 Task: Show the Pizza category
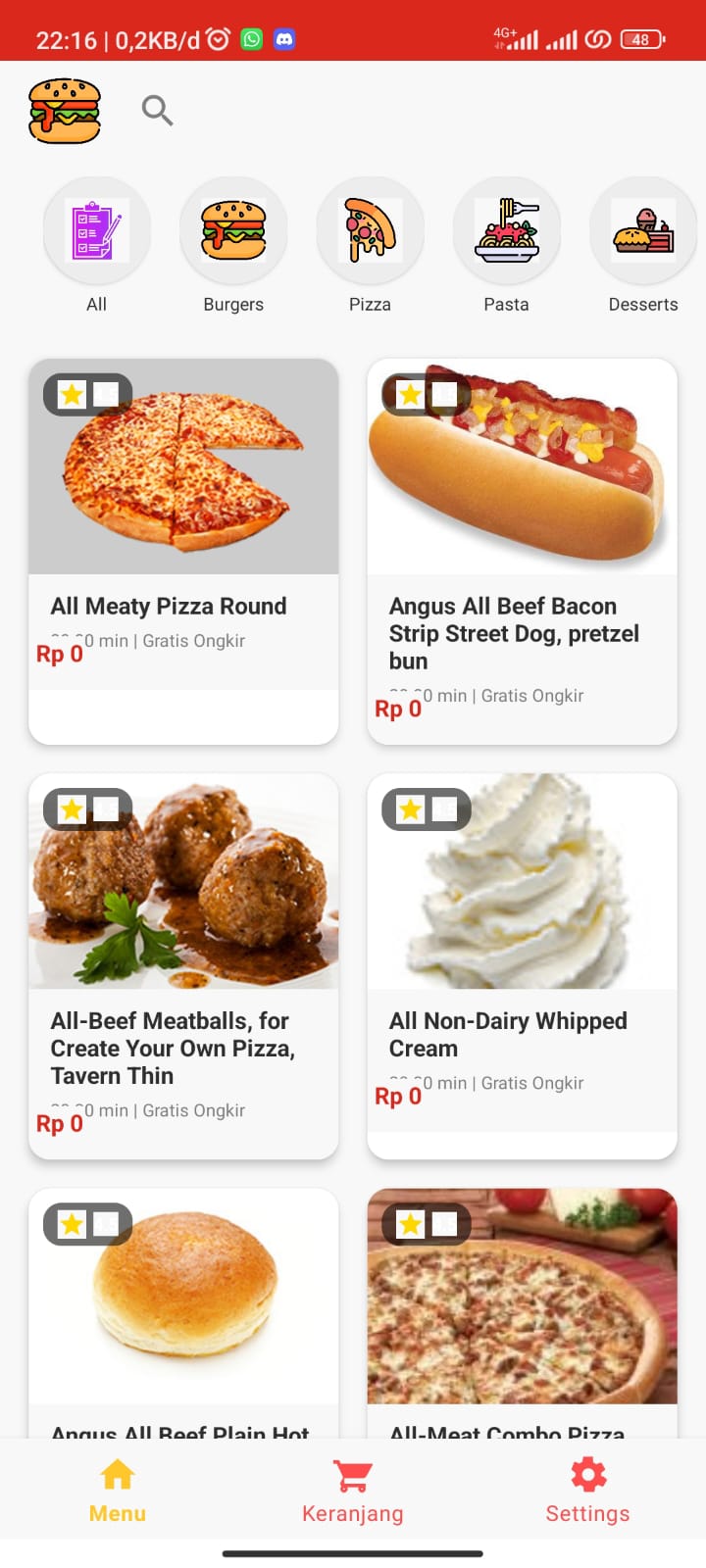370,231
